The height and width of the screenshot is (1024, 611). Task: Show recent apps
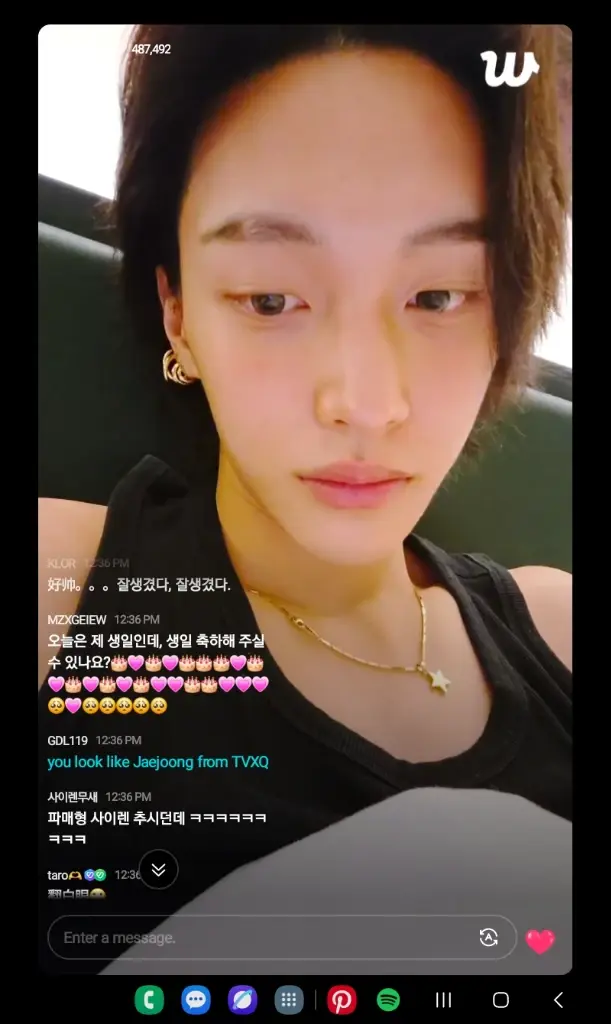pos(444,1000)
